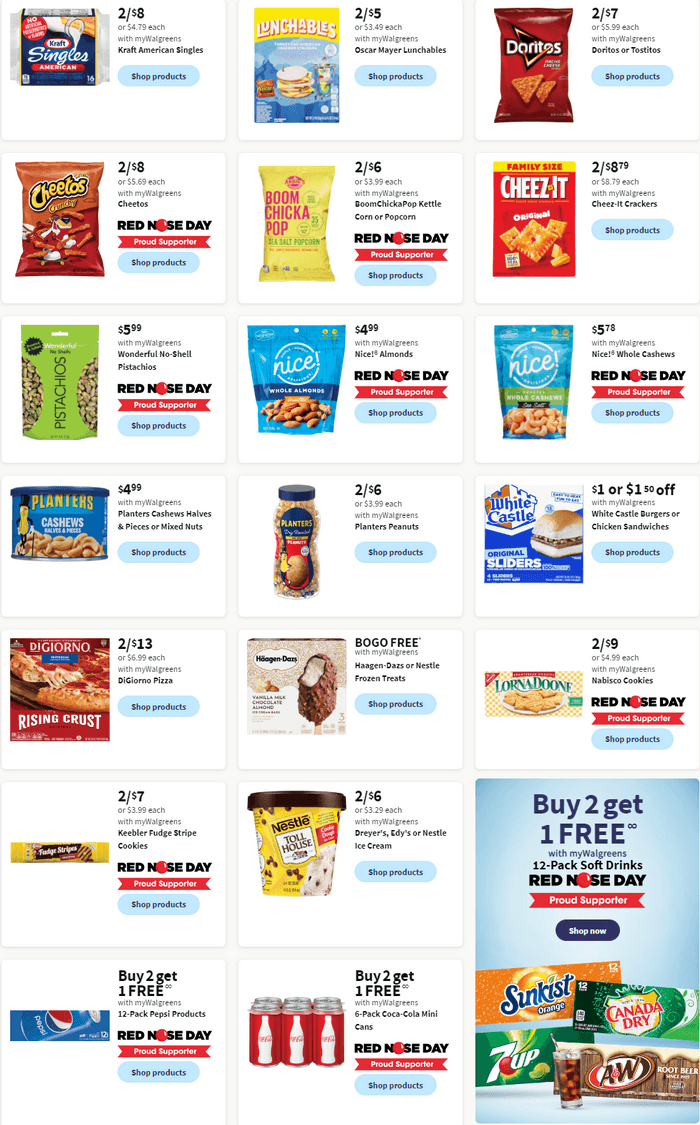This screenshot has width=700, height=1125.
Task: Shop products for Wonderful No-Shell Pistachios
Action: click(158, 425)
